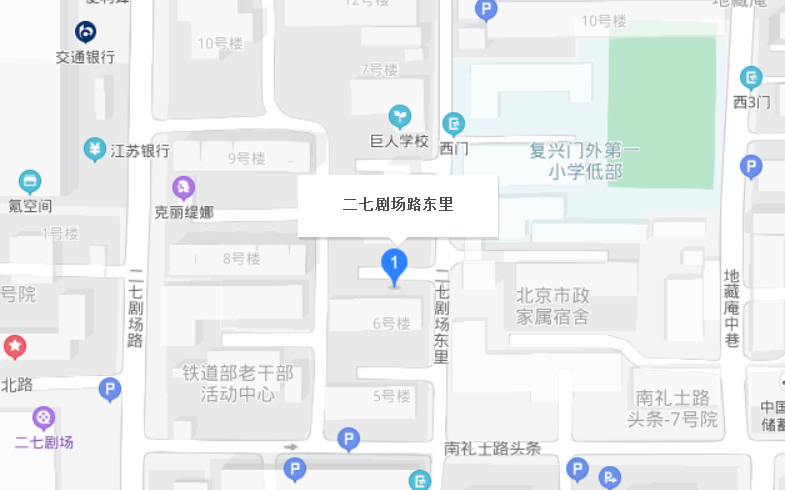785x490 pixels.
Task: Tap the parking icon near 铁道部老干部活动中心
Action: click(x=109, y=389)
